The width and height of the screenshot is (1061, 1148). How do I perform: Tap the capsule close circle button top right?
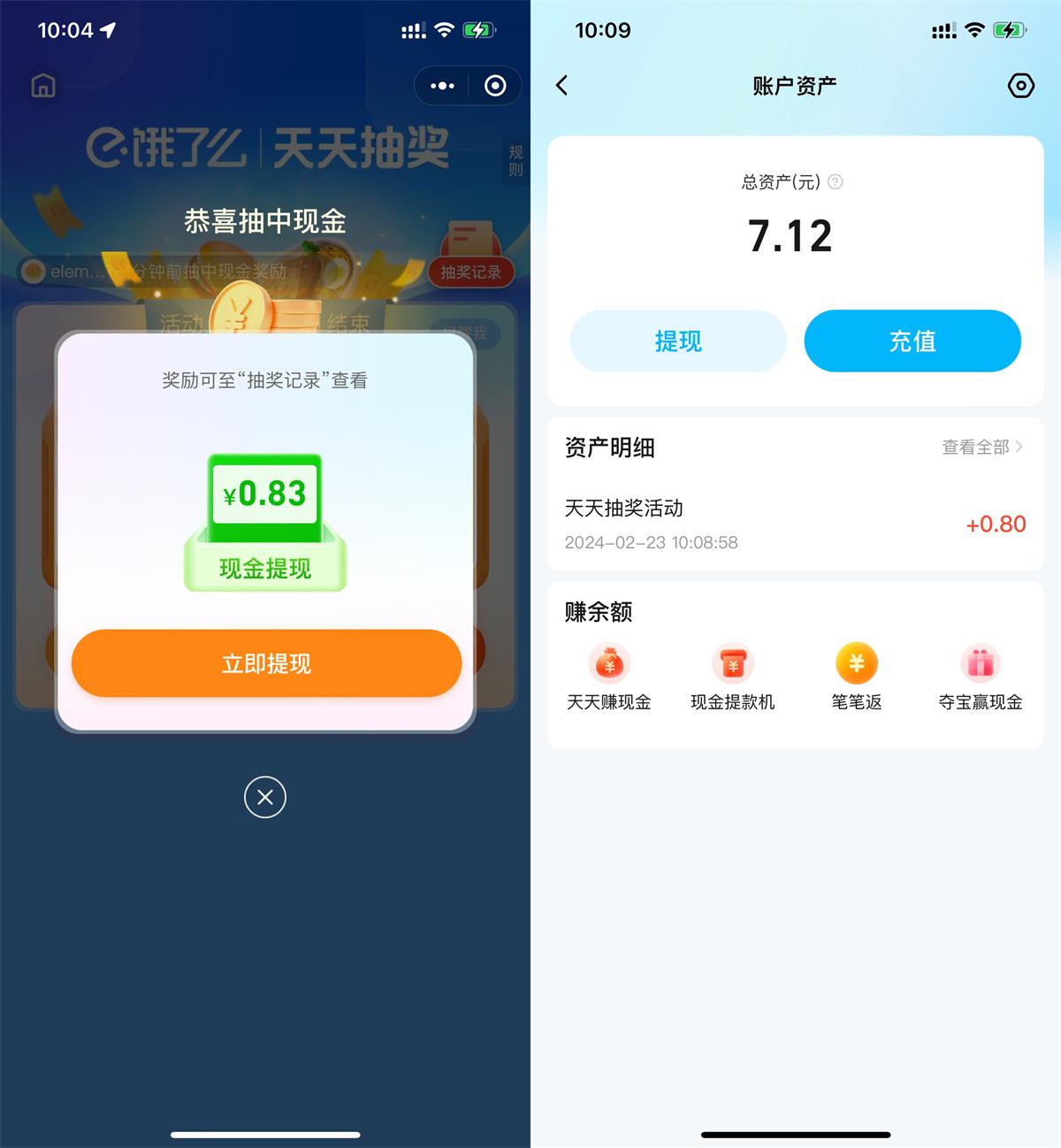(494, 86)
